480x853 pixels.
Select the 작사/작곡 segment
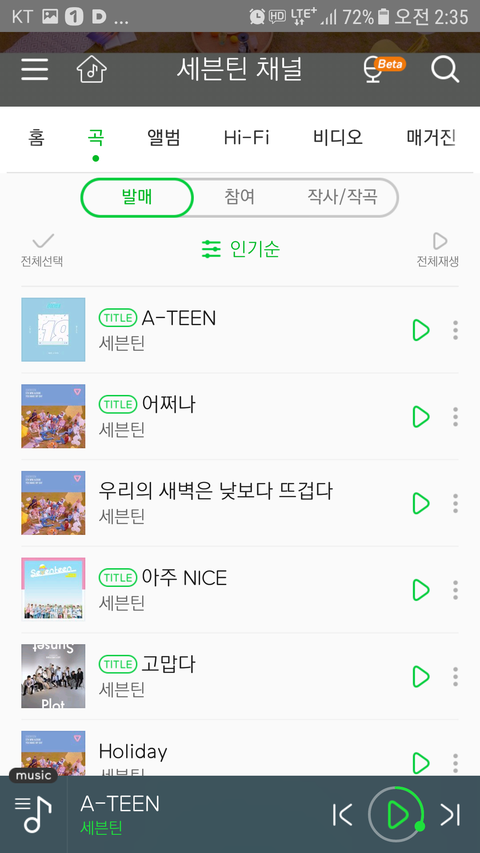(342, 197)
